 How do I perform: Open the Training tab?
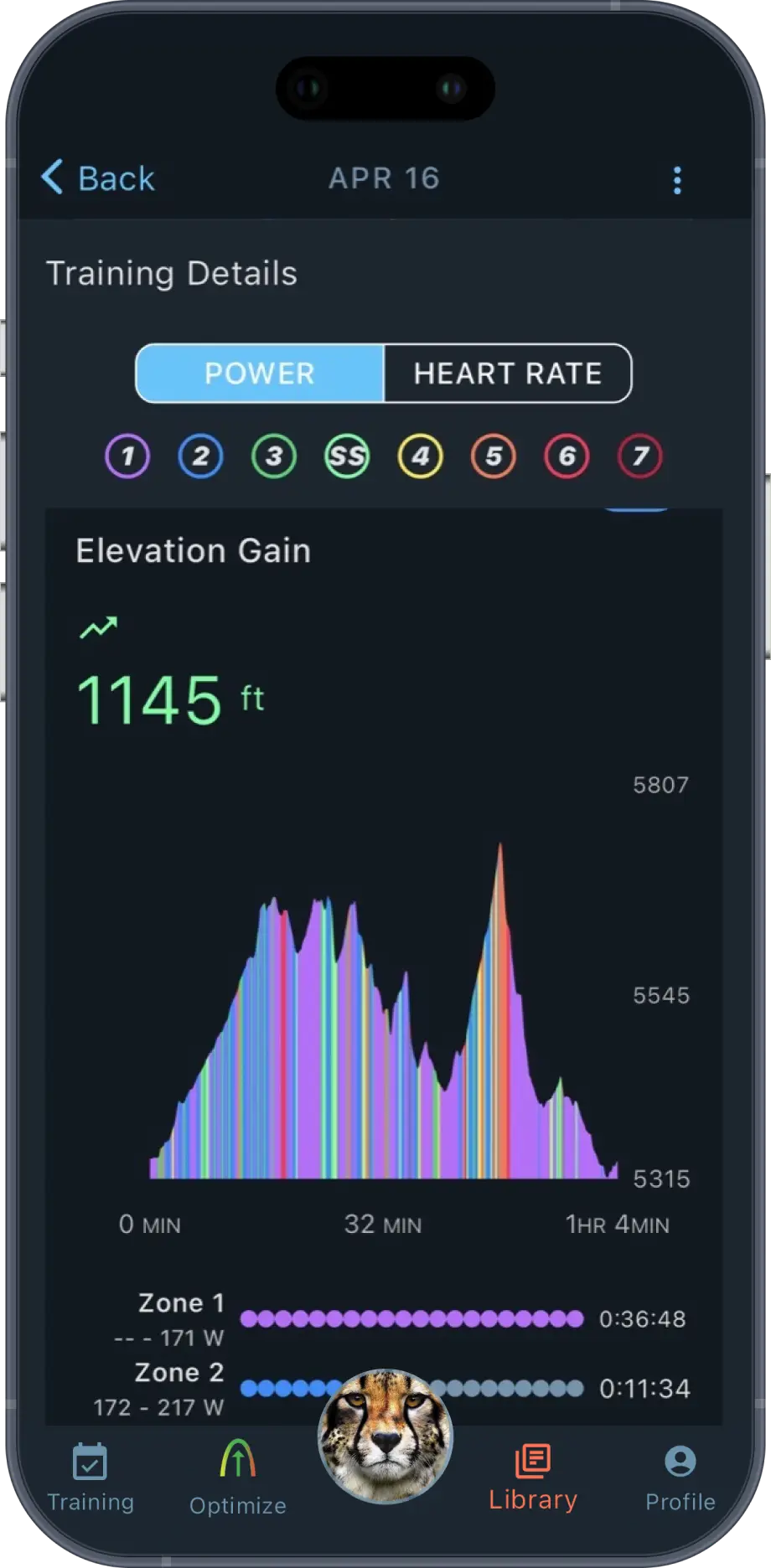(x=91, y=1478)
